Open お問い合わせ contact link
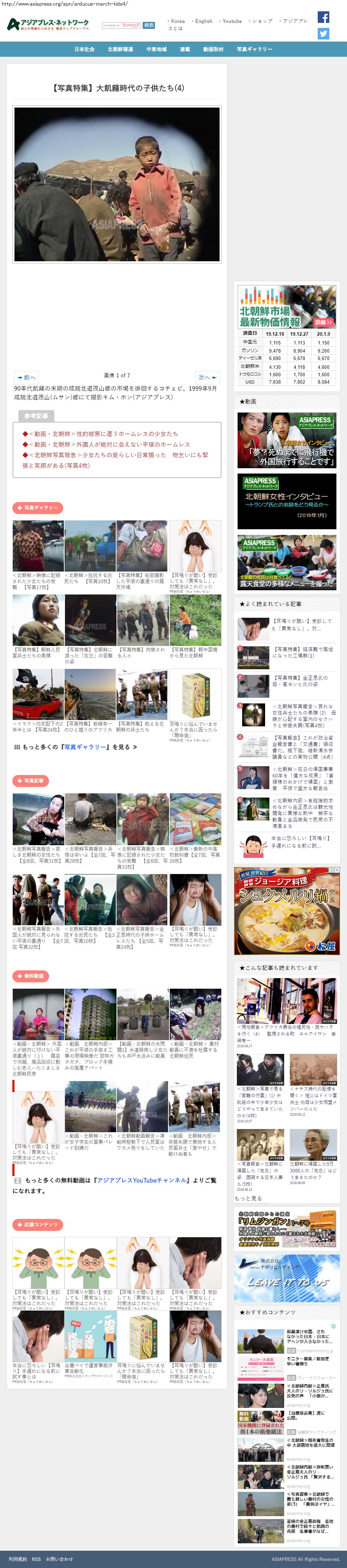This screenshot has width=347, height=1568. pyautogui.click(x=59, y=1559)
